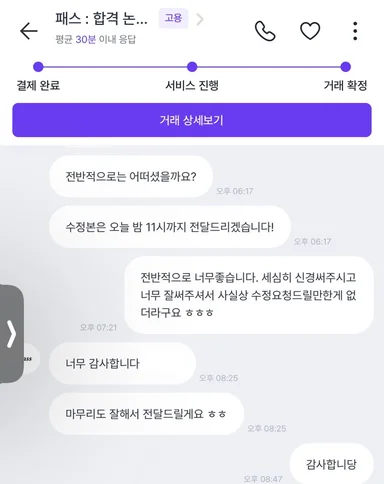Viewport: 384px width, 484px height.
Task: Open 거래 상세보기 button
Action: 192,120
